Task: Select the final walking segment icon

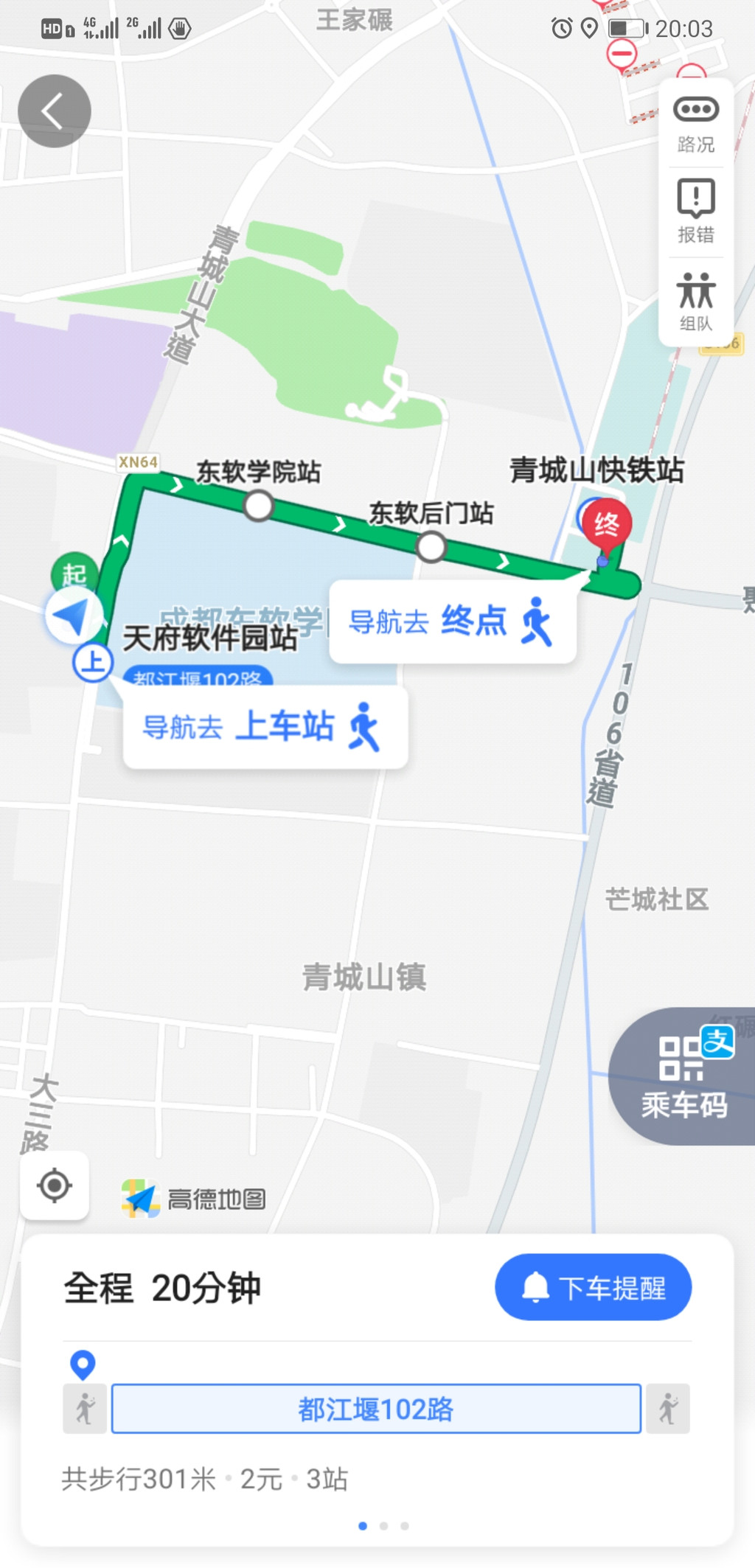Action: (x=668, y=1409)
